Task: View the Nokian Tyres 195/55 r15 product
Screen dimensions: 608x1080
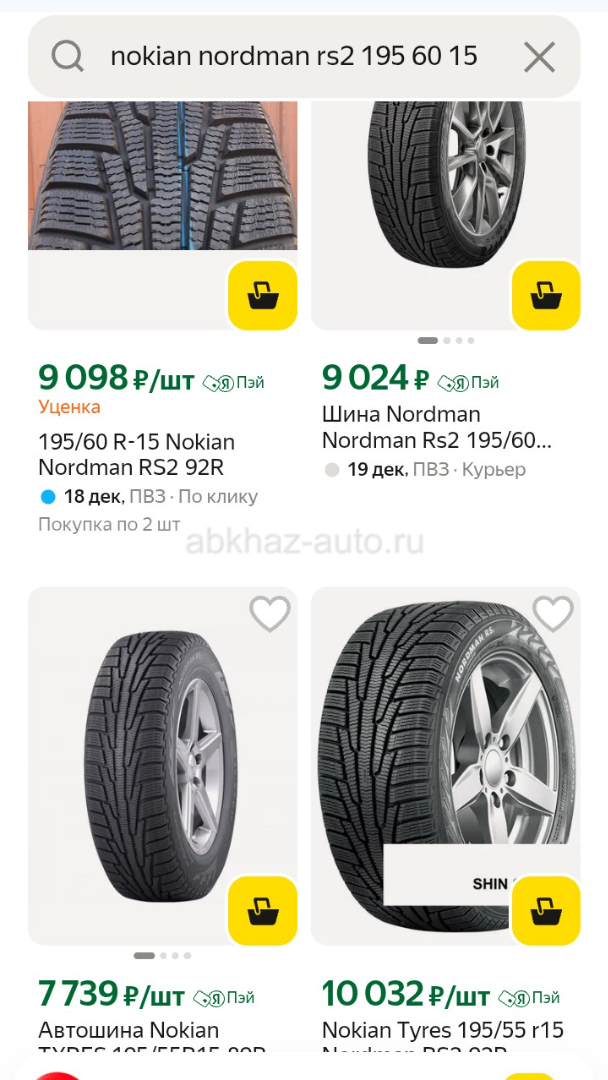Action: pyautogui.click(x=443, y=1030)
